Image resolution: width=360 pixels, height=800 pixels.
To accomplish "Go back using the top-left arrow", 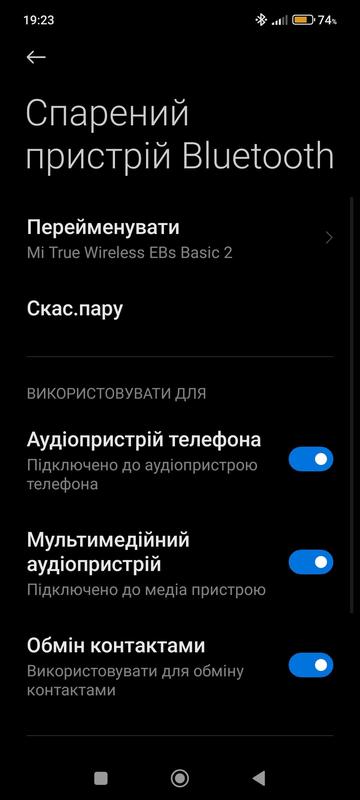I will tap(36, 57).
